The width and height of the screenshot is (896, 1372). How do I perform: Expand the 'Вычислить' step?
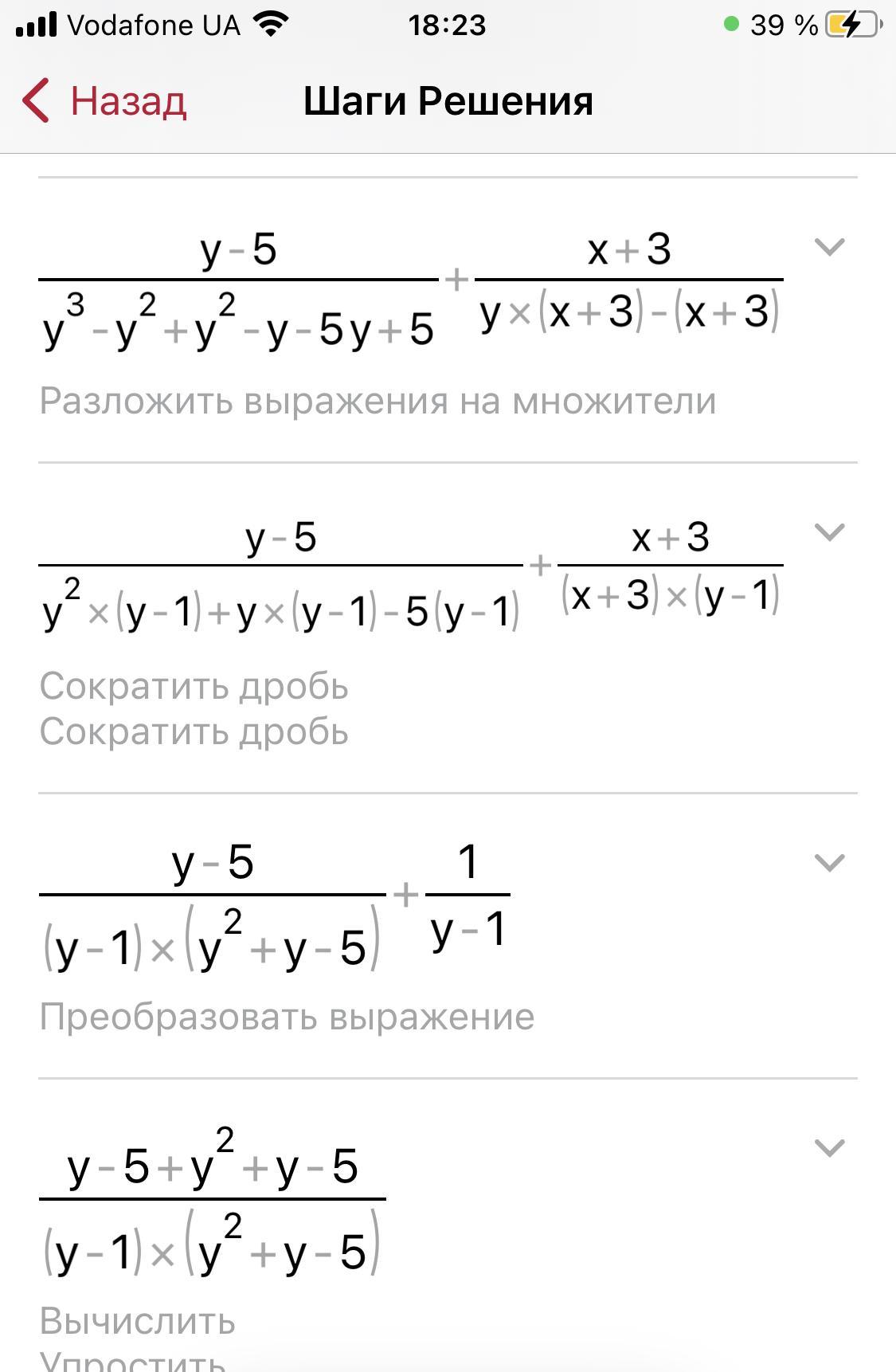(x=829, y=1148)
